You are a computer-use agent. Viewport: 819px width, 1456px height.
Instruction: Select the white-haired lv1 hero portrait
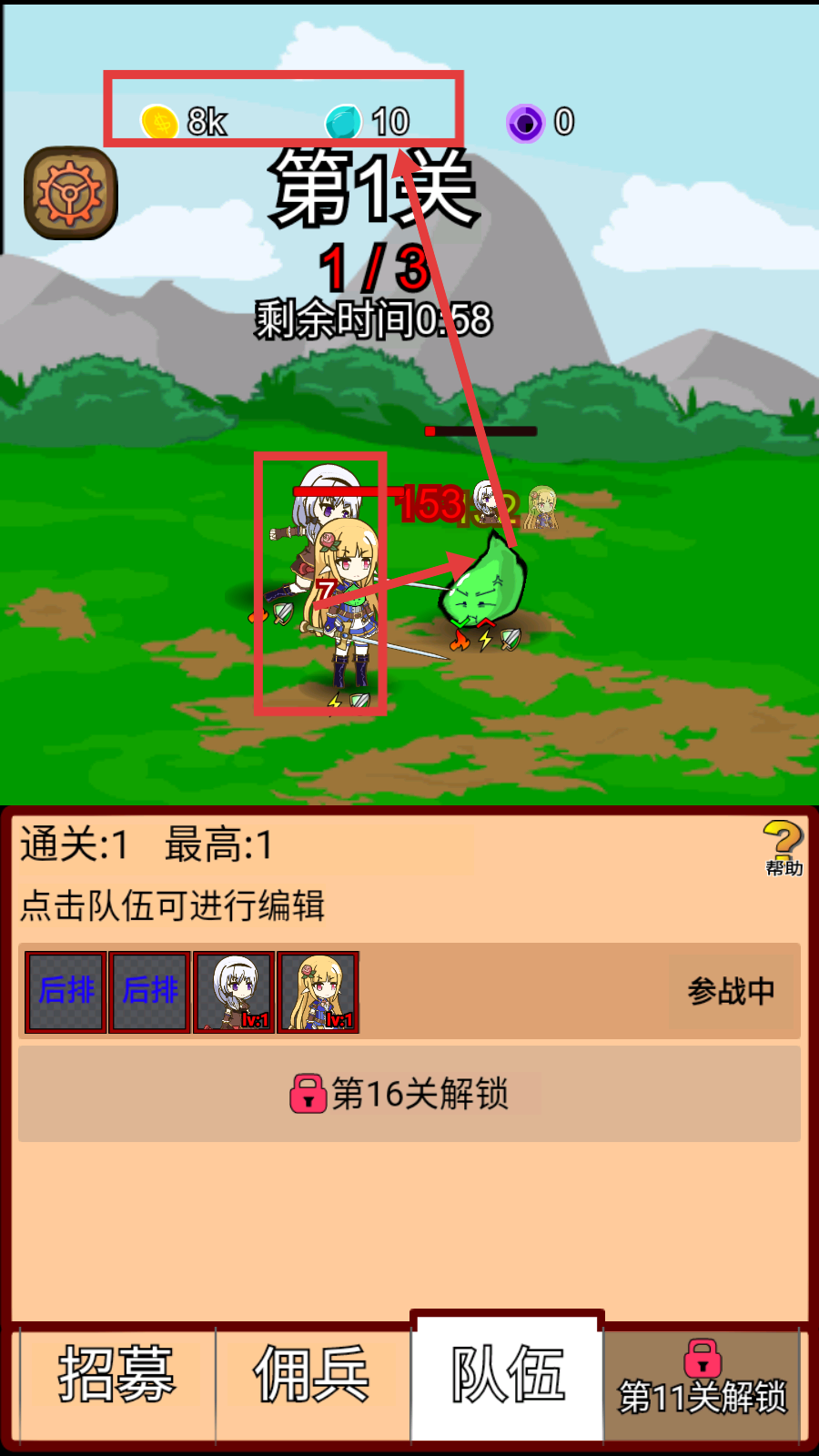pyautogui.click(x=234, y=992)
